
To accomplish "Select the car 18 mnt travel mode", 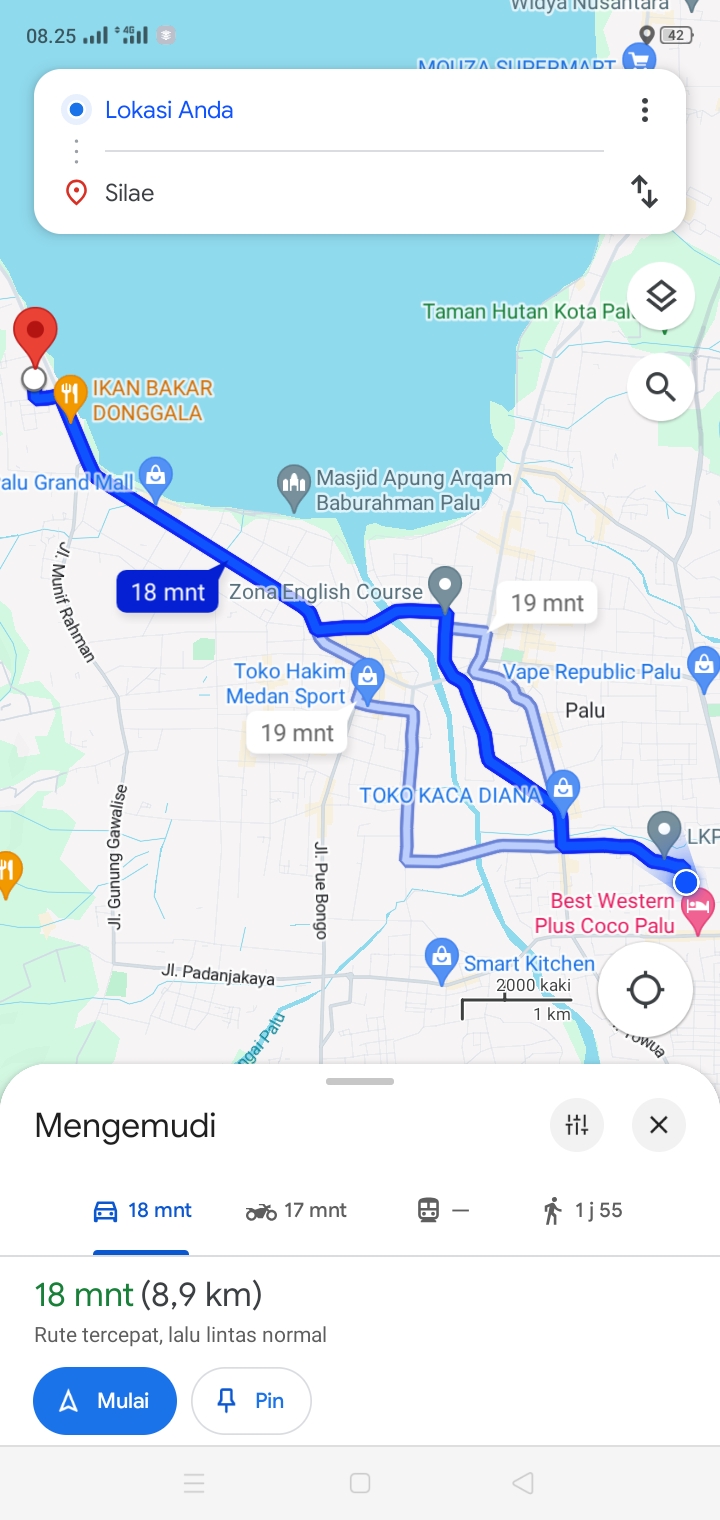I will [x=142, y=1211].
